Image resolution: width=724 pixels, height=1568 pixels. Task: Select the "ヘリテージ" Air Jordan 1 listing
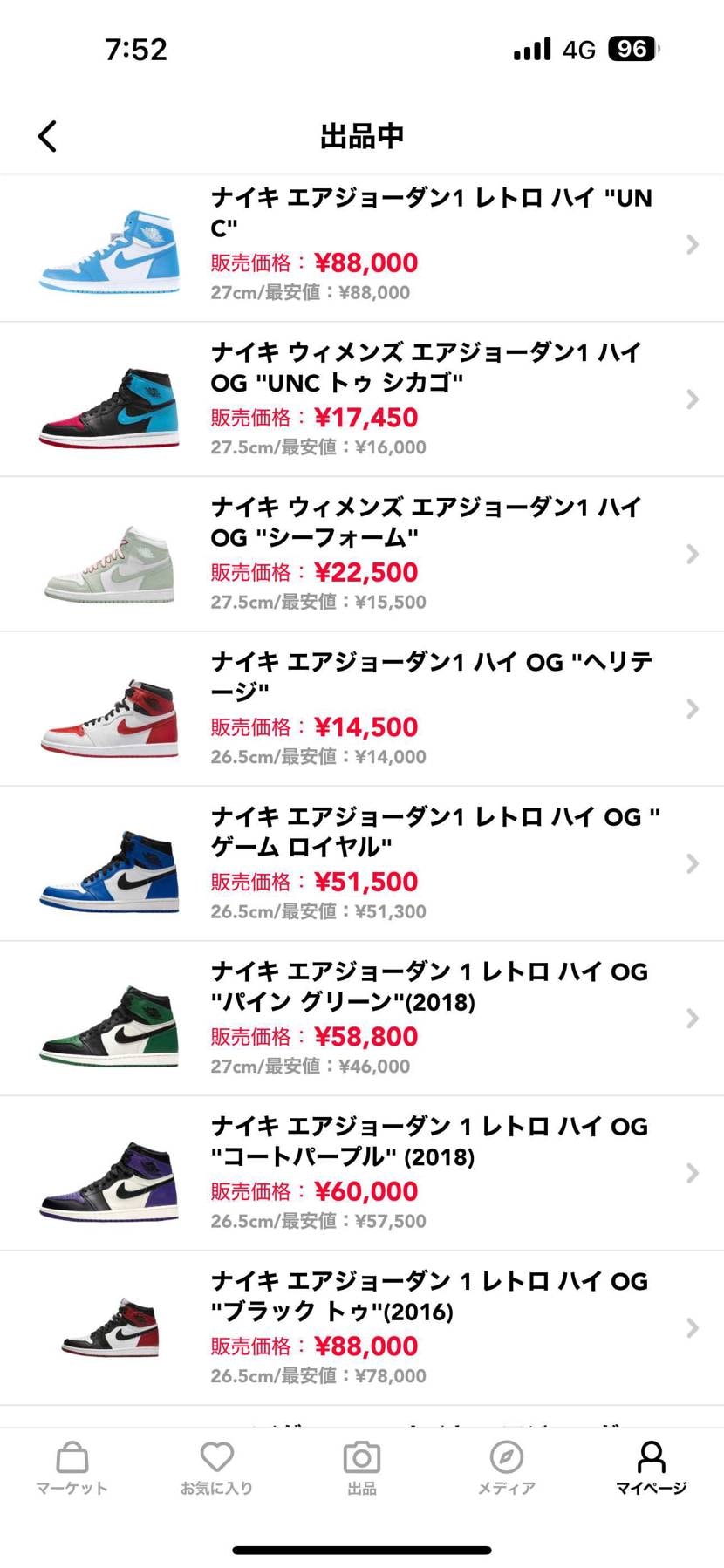(362, 709)
